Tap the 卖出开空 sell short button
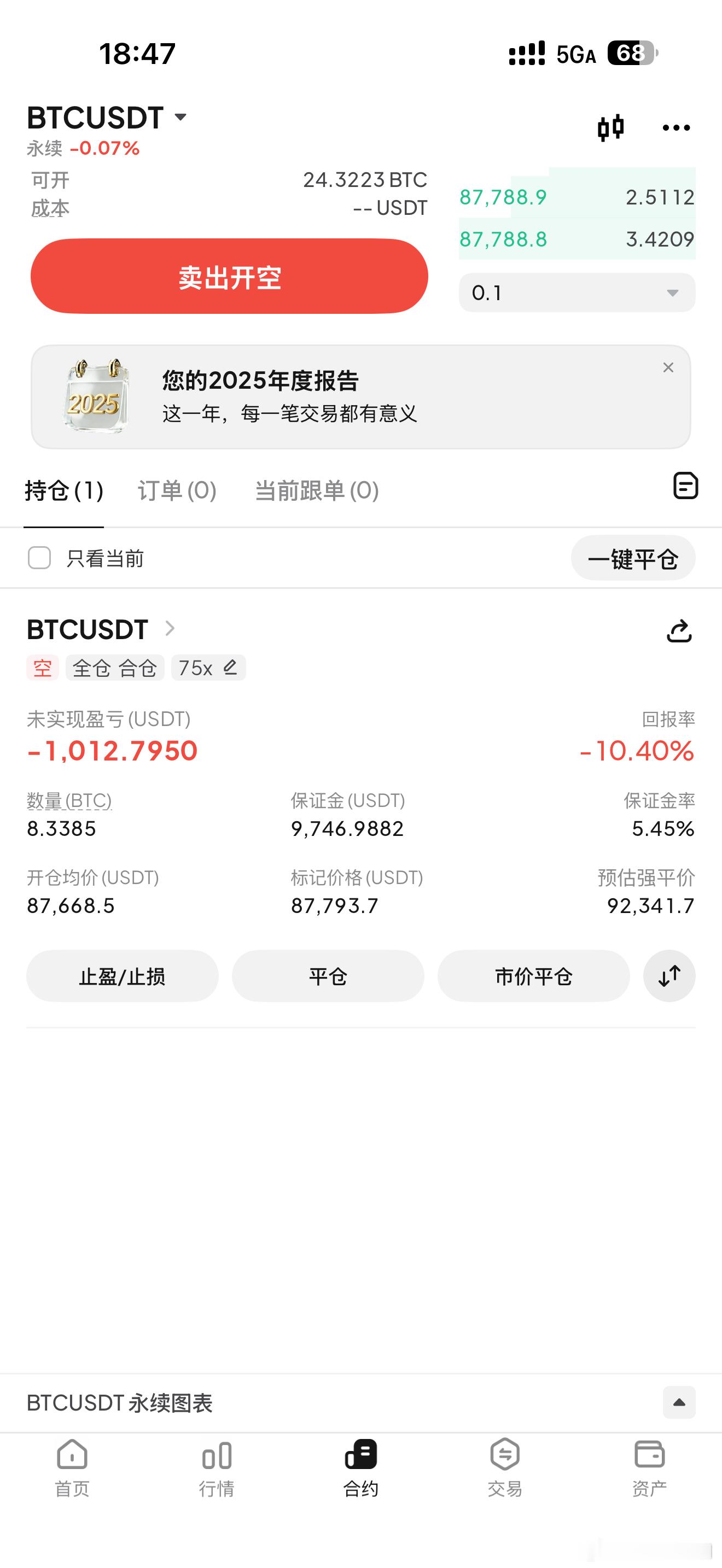The height and width of the screenshot is (1568, 722). [x=229, y=276]
